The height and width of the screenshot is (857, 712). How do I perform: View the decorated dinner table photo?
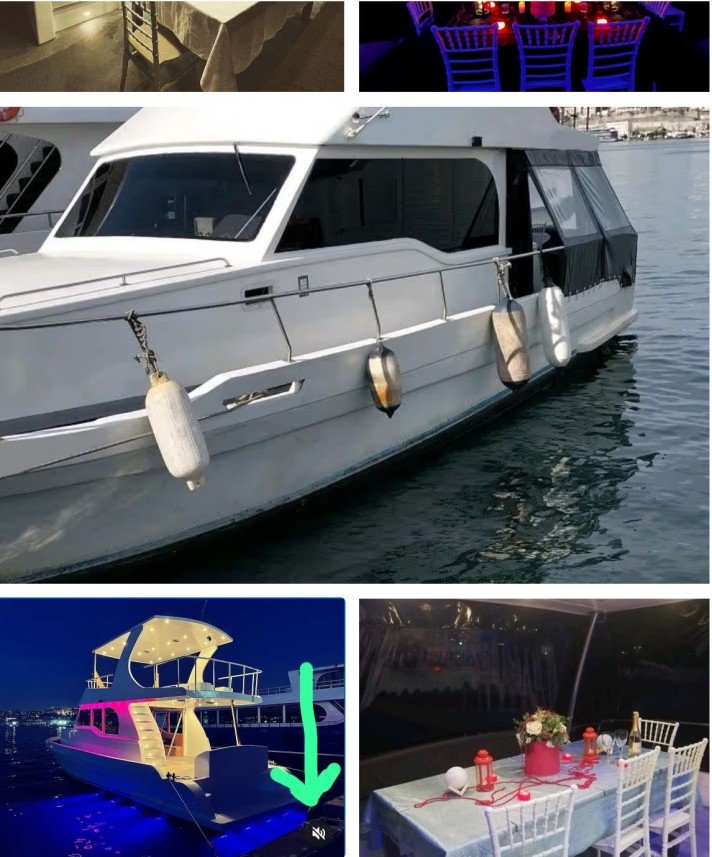pyautogui.click(x=534, y=728)
